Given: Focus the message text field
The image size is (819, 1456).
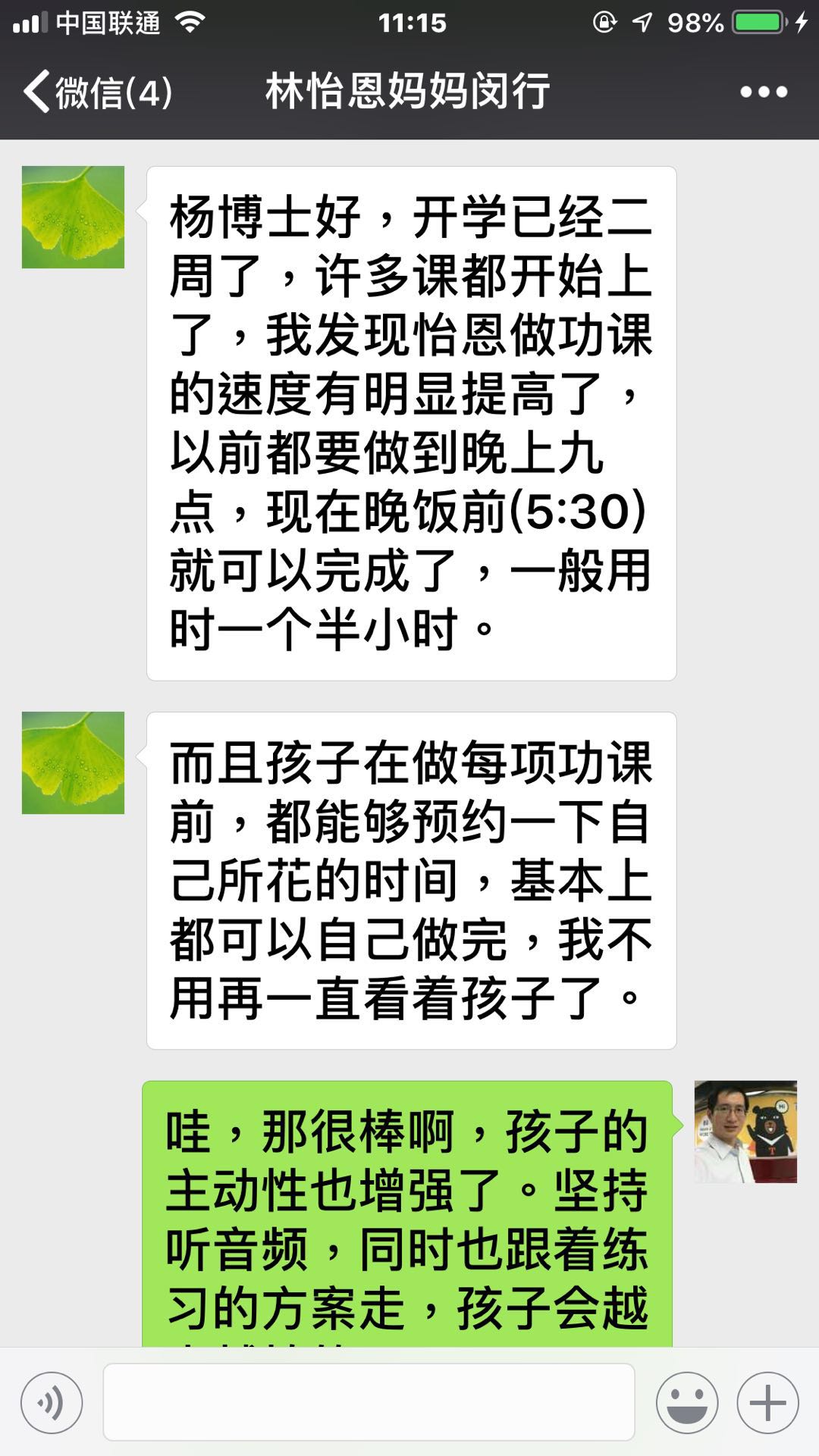Looking at the screenshot, I should pos(369,1402).
